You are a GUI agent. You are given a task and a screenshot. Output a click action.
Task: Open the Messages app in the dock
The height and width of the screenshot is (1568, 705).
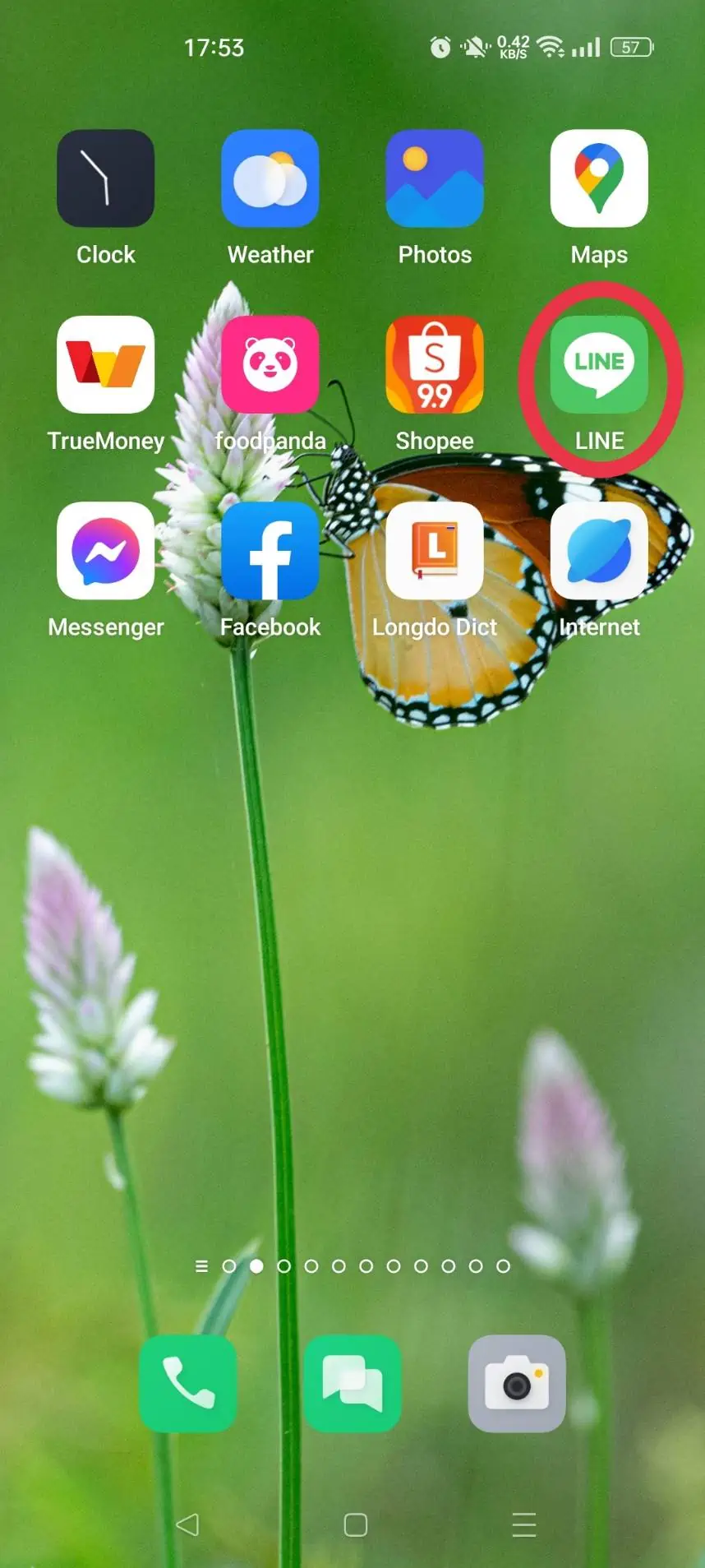[x=352, y=1383]
